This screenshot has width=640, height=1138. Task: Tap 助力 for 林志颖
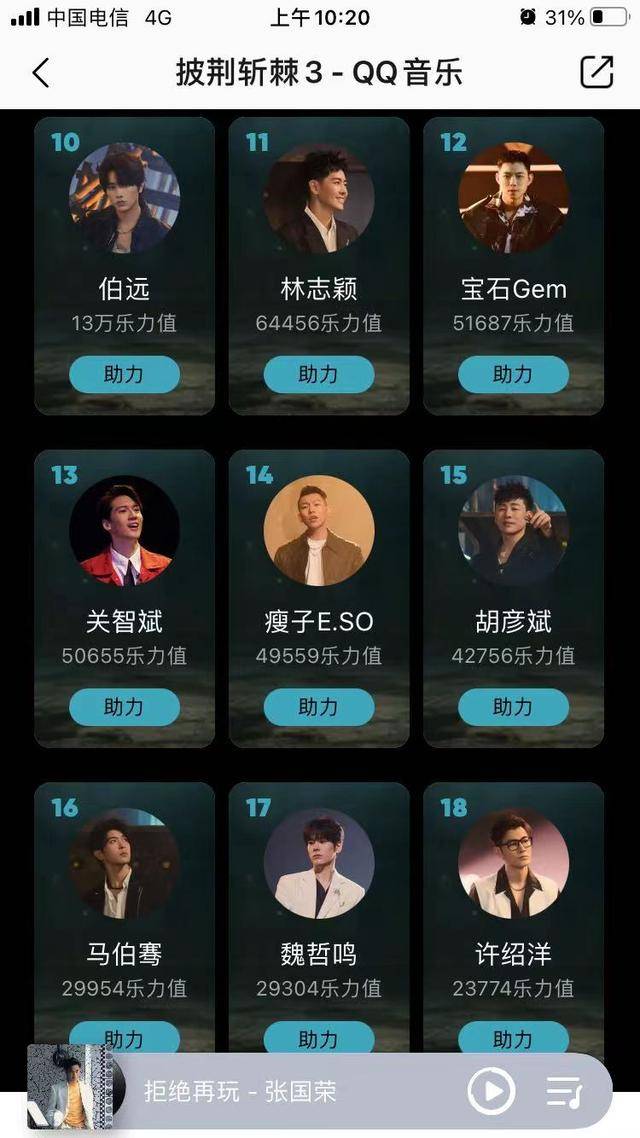tap(318, 375)
